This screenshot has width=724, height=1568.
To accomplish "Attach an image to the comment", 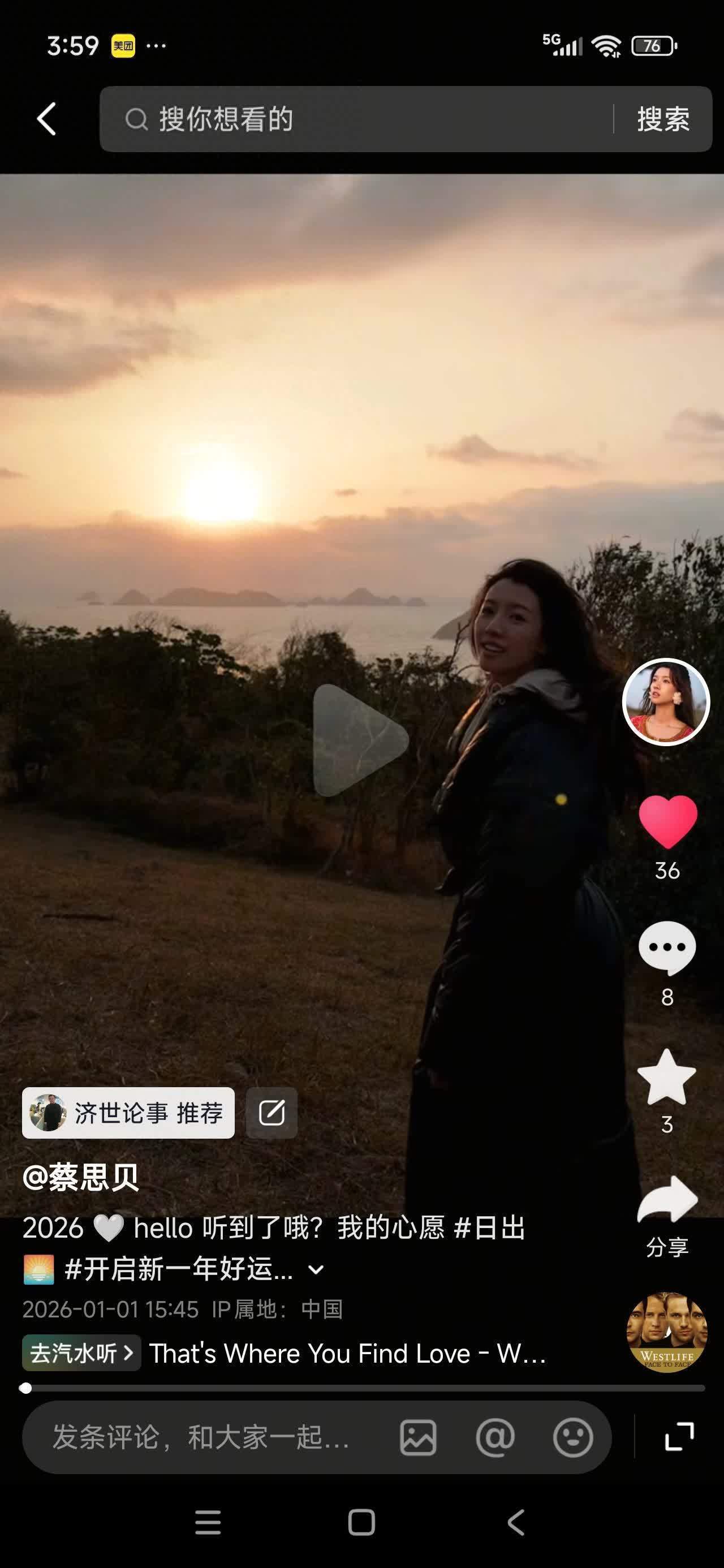I will 419,1438.
